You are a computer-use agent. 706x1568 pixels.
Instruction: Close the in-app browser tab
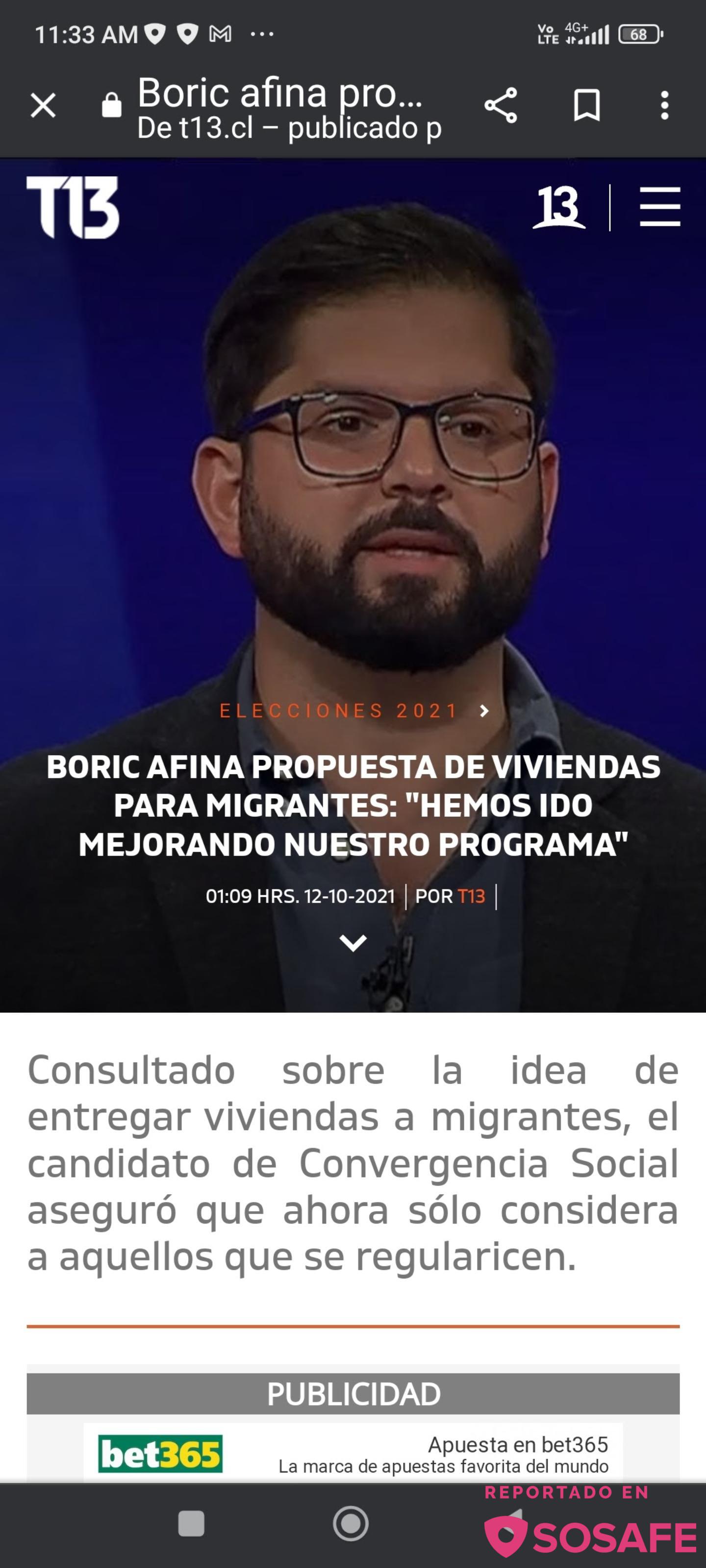point(43,106)
